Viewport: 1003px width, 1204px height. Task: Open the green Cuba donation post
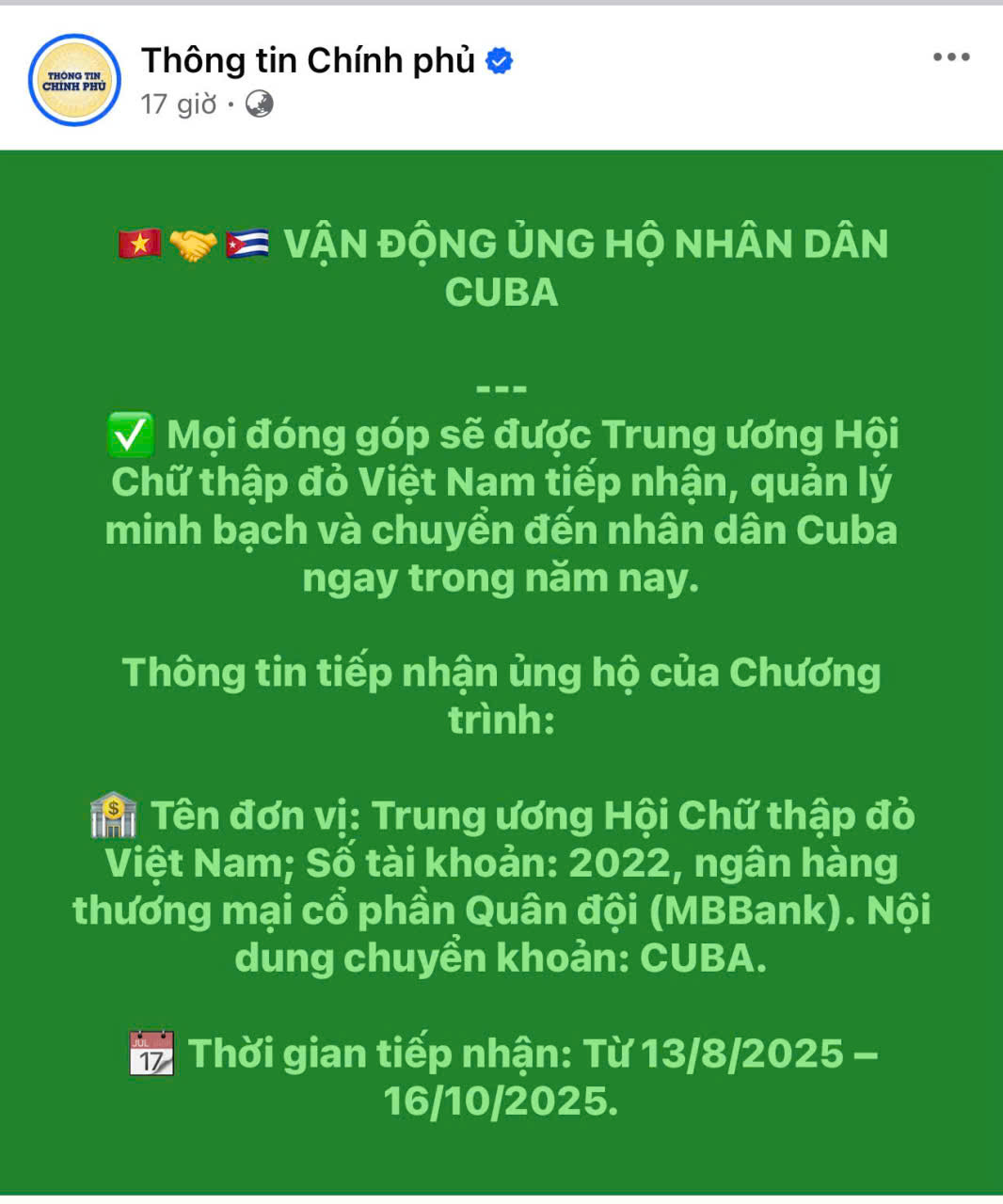point(501,672)
